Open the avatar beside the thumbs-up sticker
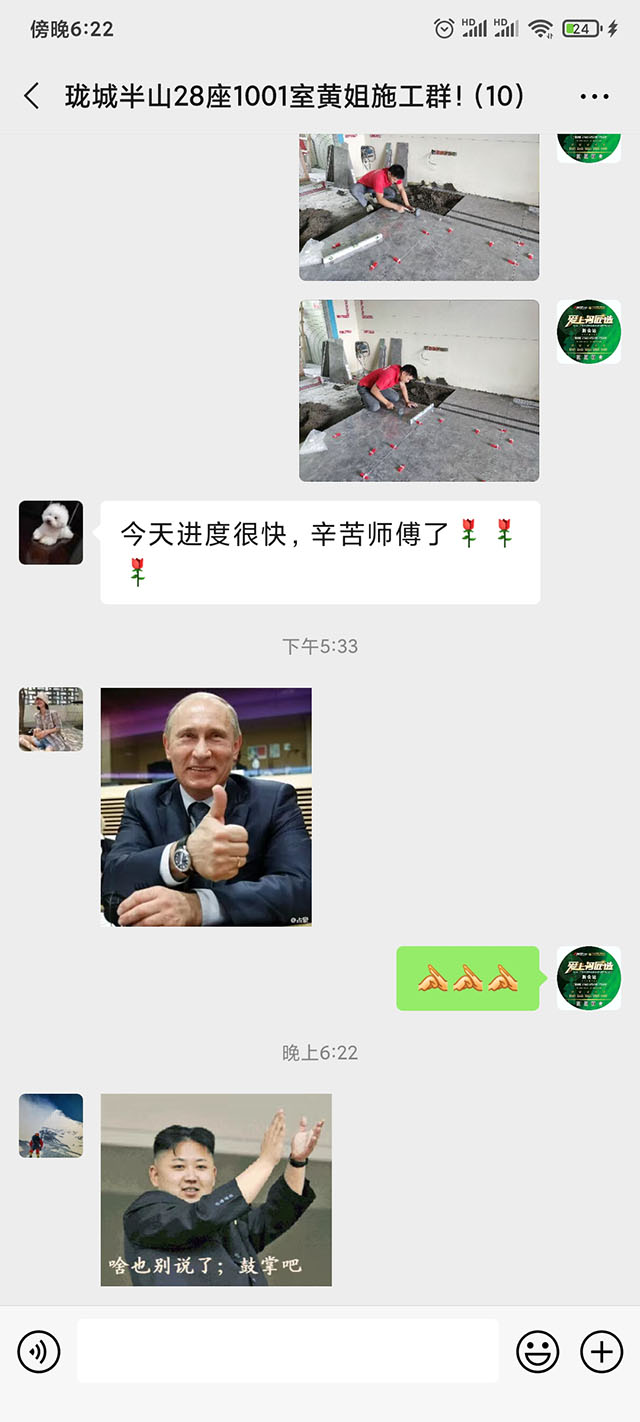 pyautogui.click(x=51, y=719)
